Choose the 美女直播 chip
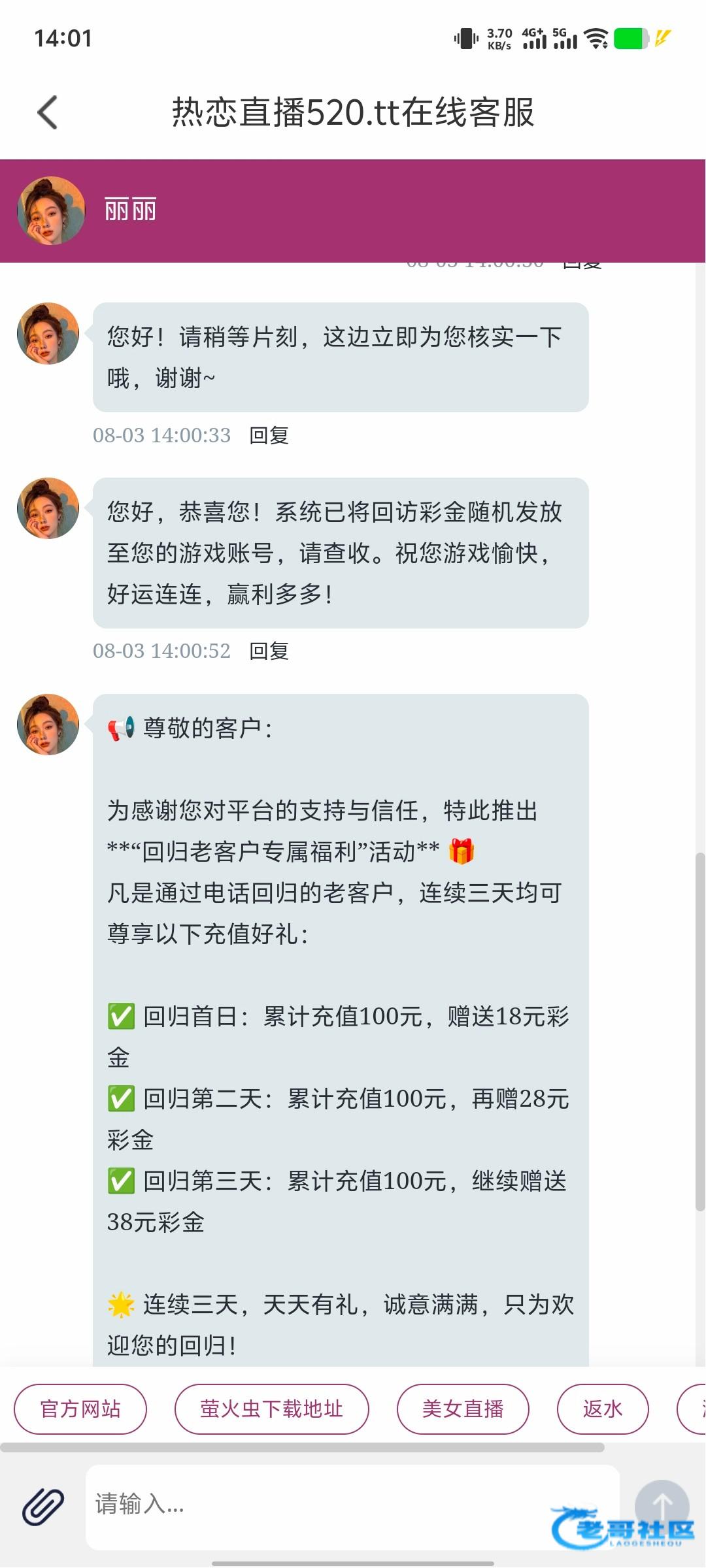Screen dimensions: 706x1568 click(463, 1409)
